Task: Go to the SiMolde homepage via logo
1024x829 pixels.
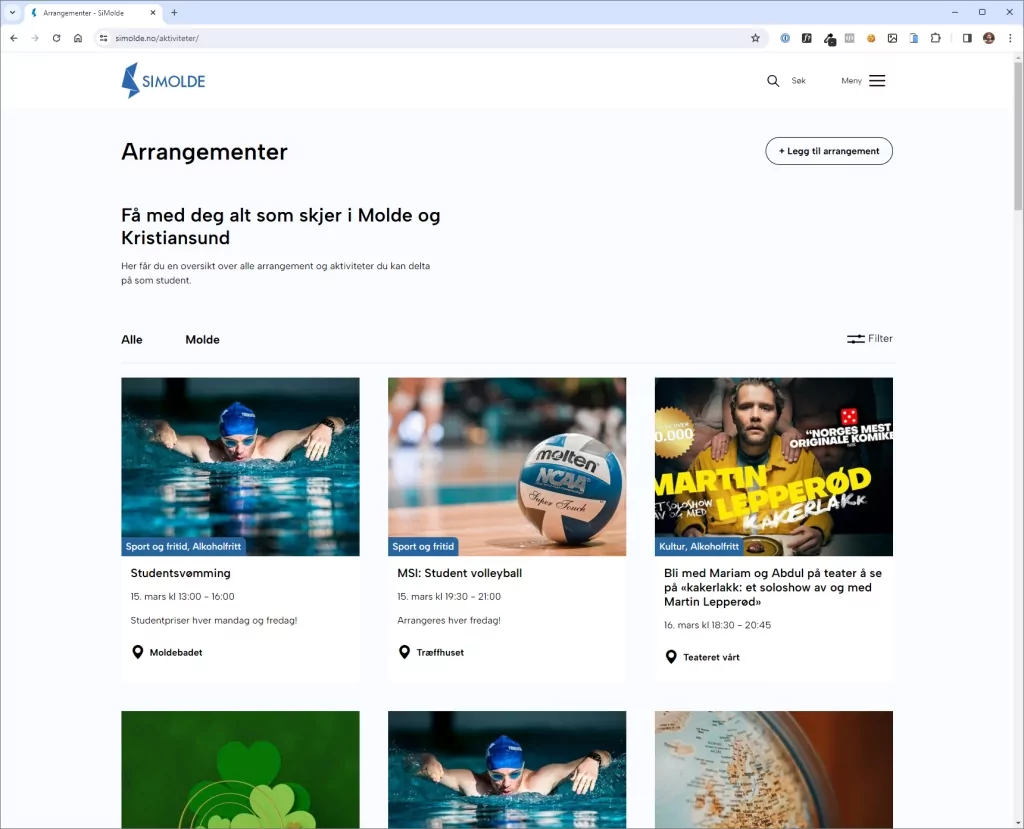Action: [163, 81]
